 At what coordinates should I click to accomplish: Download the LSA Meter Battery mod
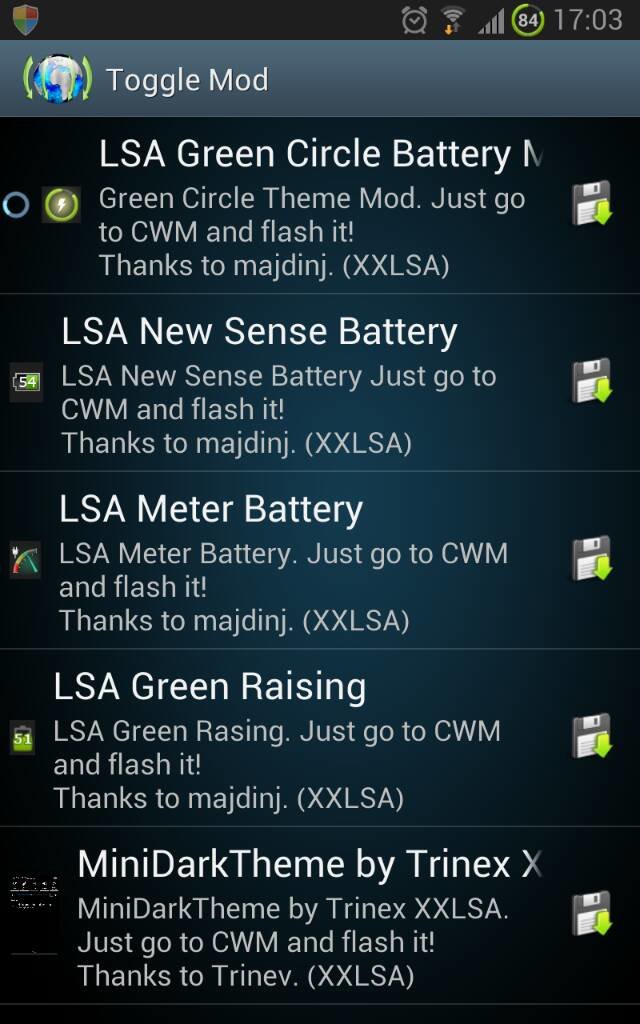(x=592, y=558)
